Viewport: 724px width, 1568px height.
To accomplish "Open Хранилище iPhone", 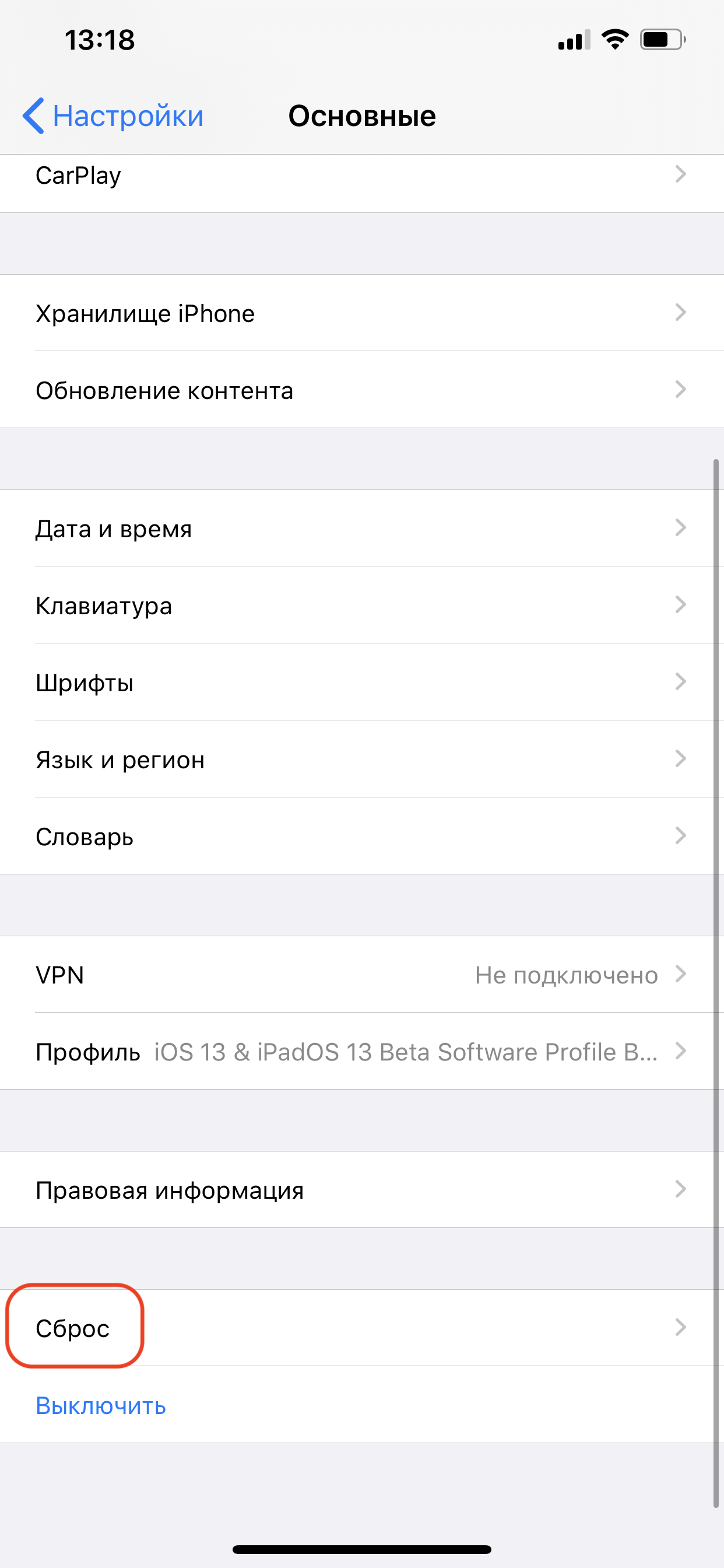I will click(x=362, y=313).
